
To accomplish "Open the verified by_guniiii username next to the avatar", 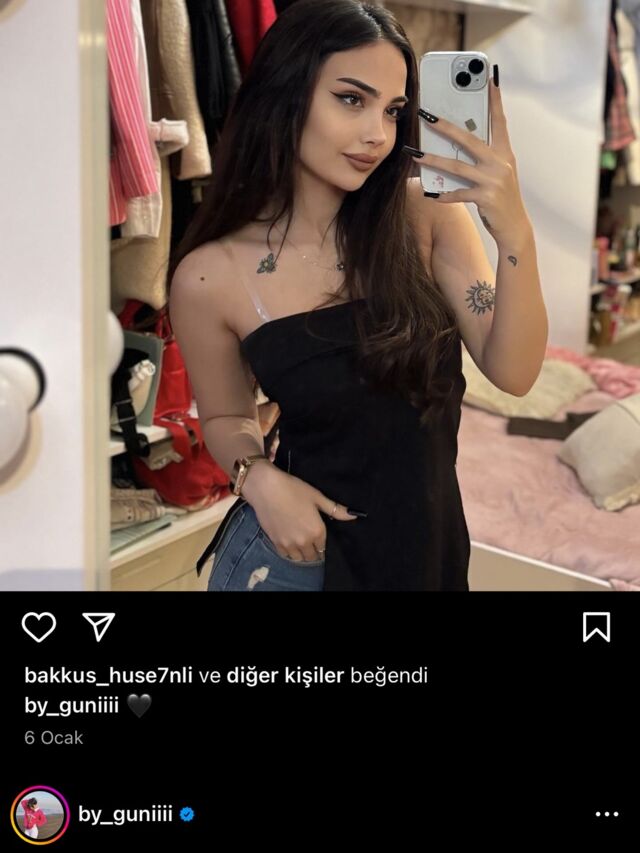I will coord(125,814).
